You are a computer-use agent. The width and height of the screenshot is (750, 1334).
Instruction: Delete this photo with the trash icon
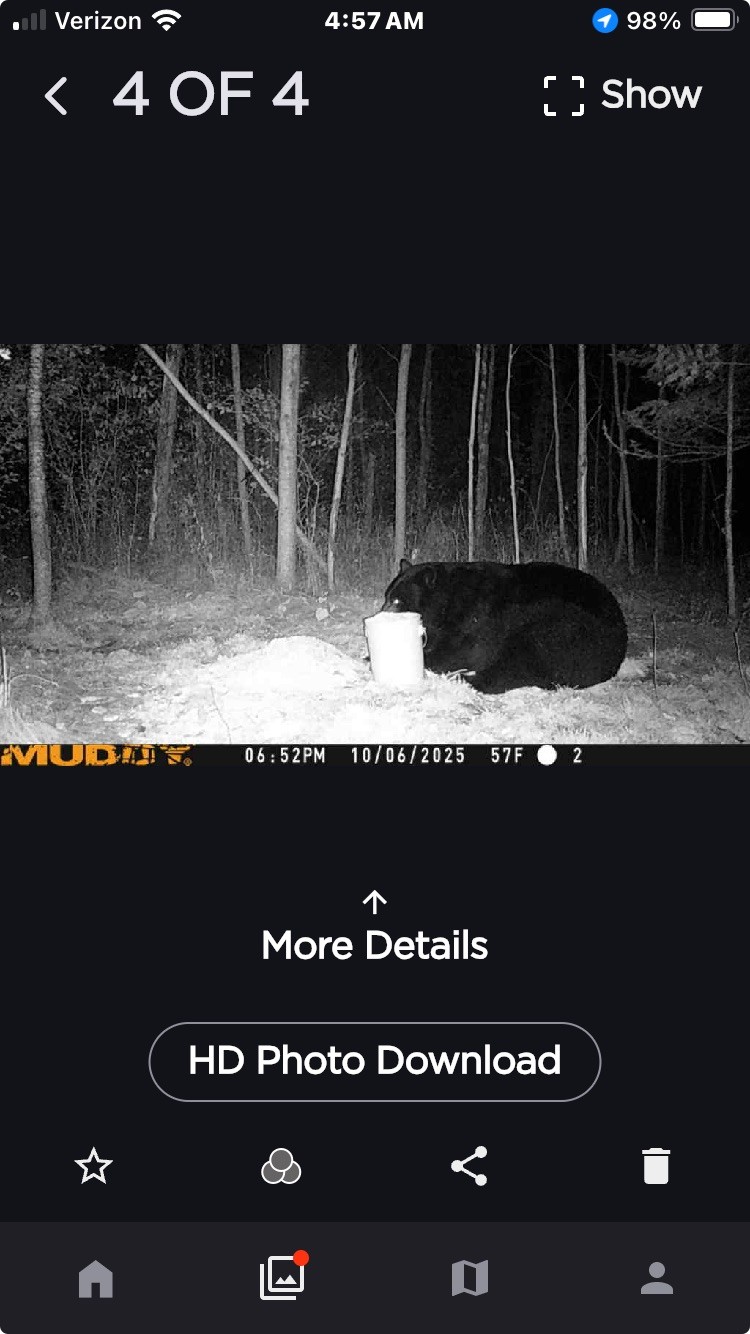[x=656, y=1166]
